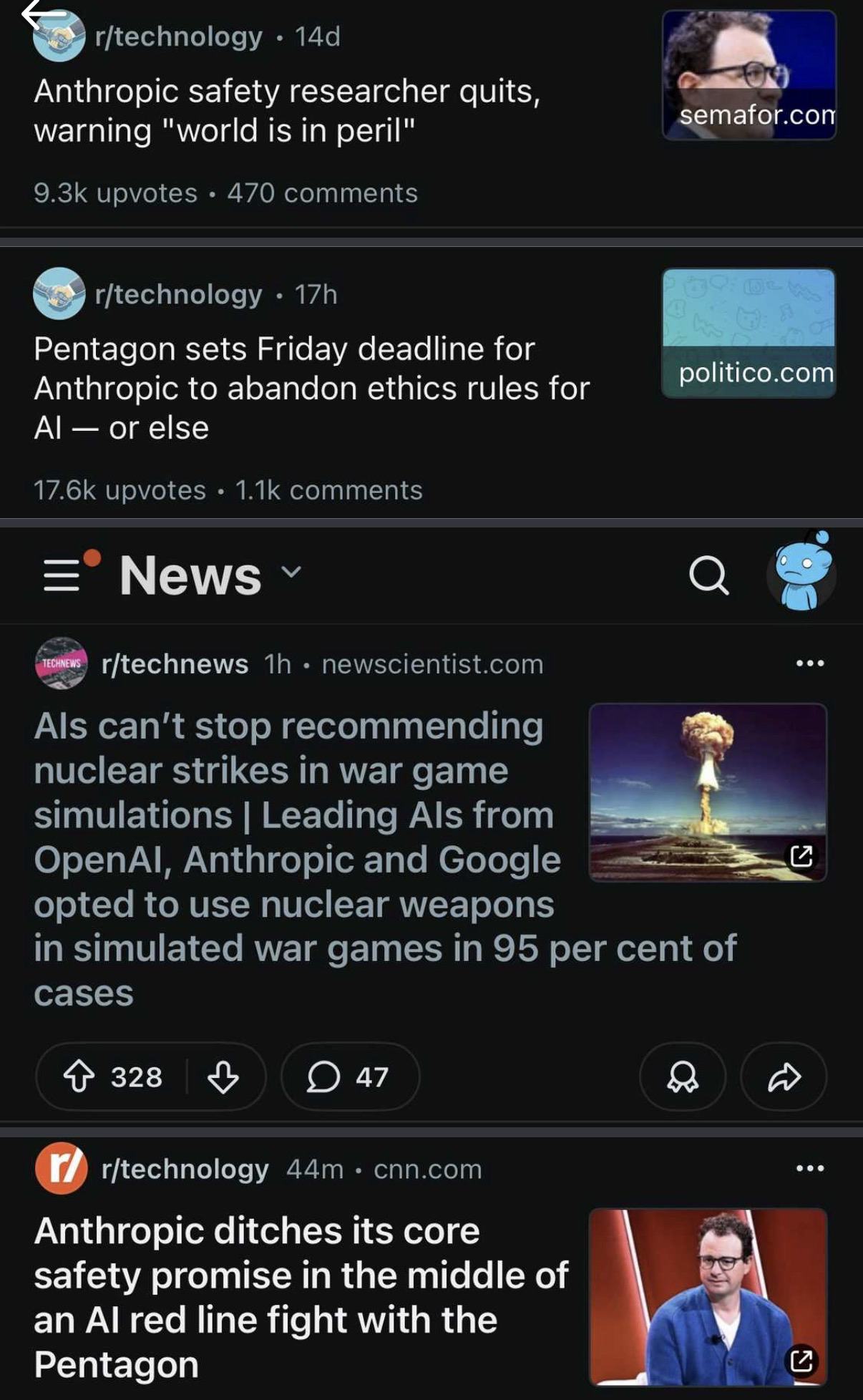Give an award to the nuclear strikes post

coord(683,1076)
